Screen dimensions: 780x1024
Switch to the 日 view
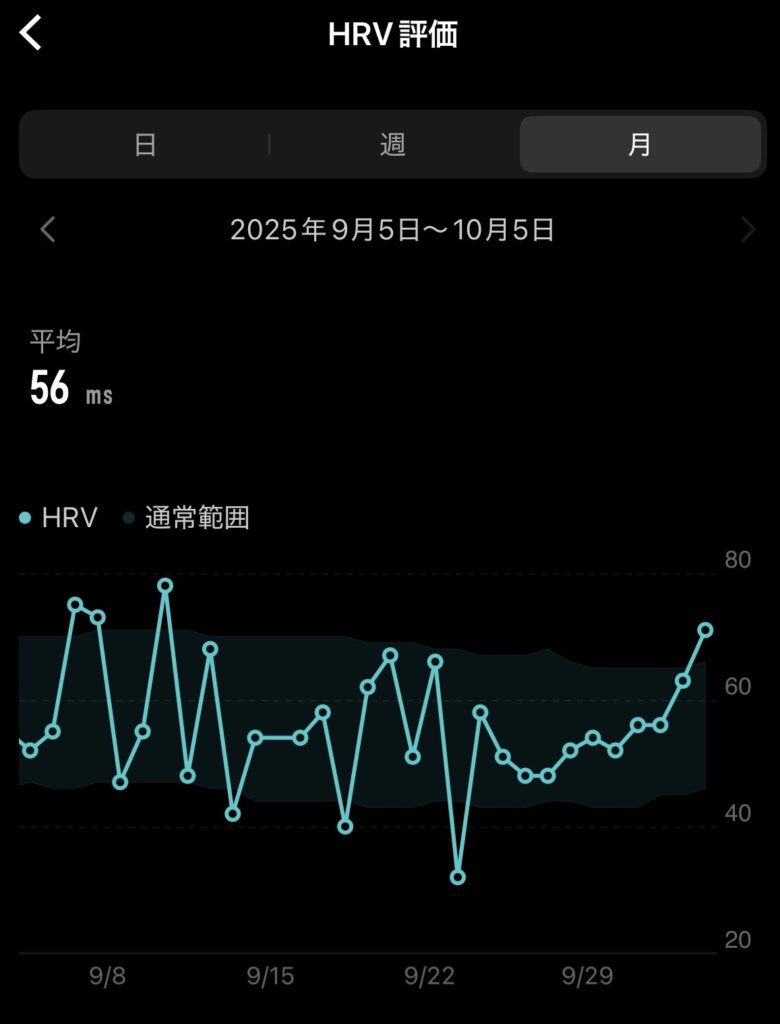point(145,145)
